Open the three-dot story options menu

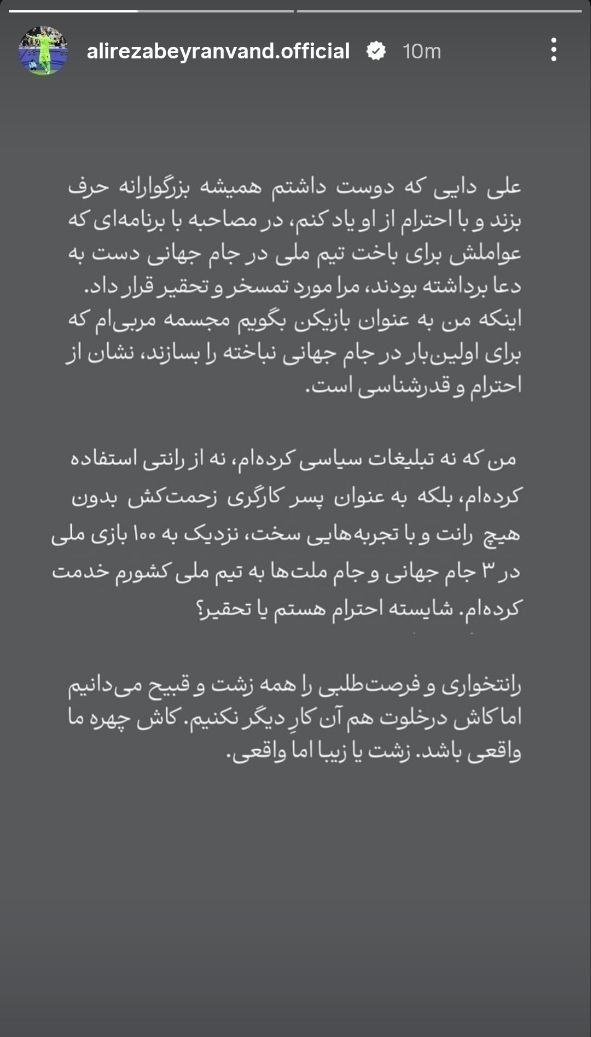(x=554, y=50)
